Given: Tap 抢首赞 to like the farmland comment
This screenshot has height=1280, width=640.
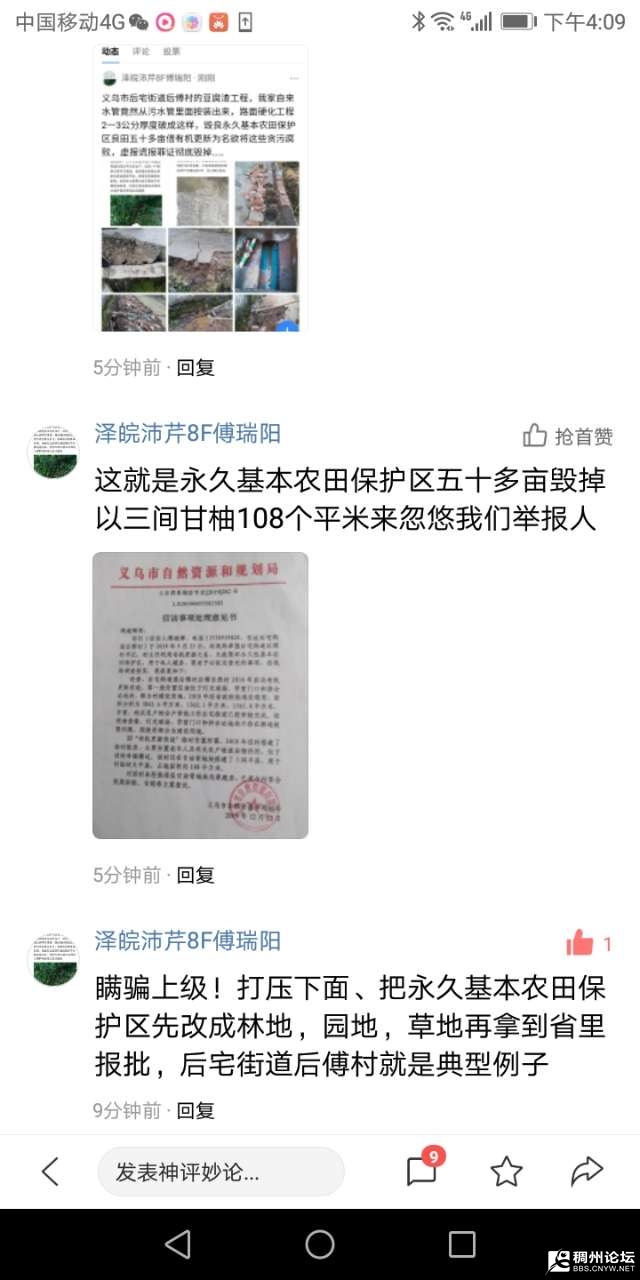Looking at the screenshot, I should click(567, 436).
